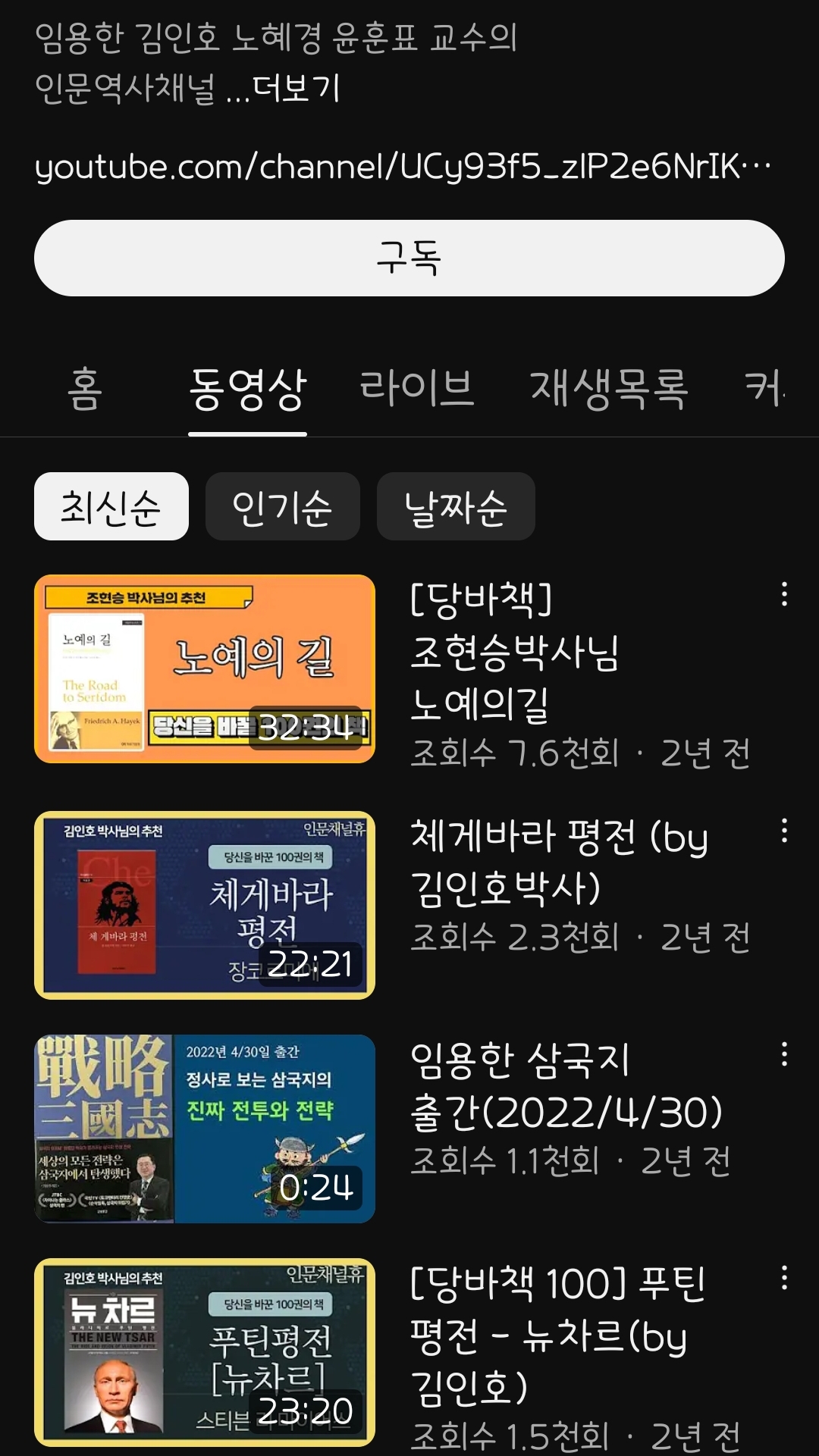Viewport: 819px width, 1456px height.
Task: Open the youtube.com/channel link
Action: [x=403, y=167]
